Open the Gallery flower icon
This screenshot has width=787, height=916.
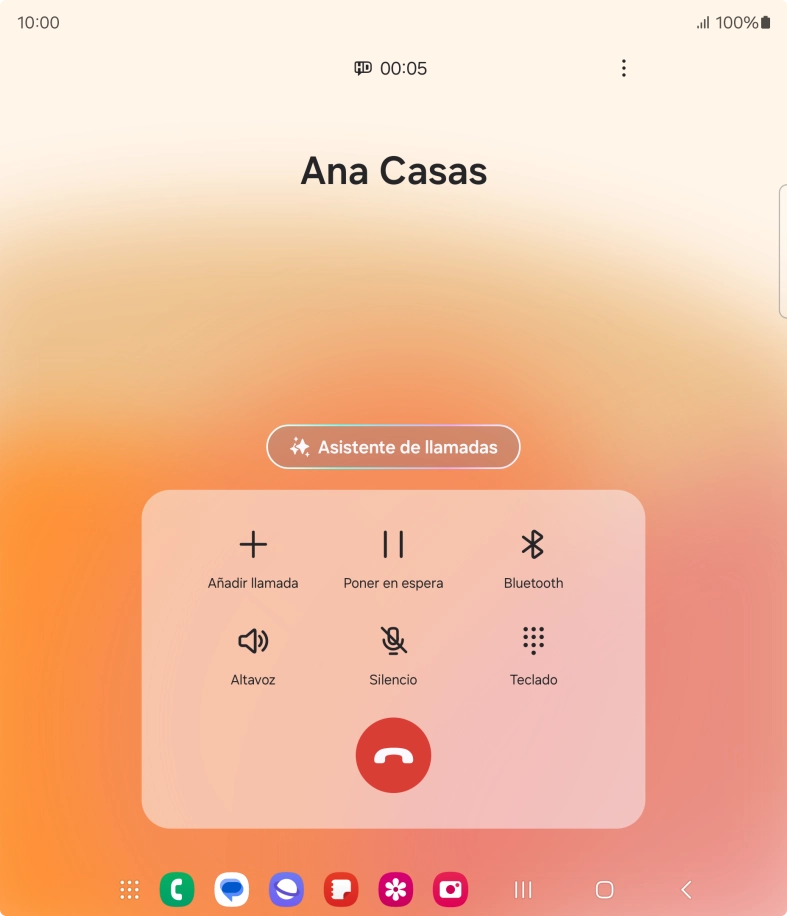click(x=396, y=889)
